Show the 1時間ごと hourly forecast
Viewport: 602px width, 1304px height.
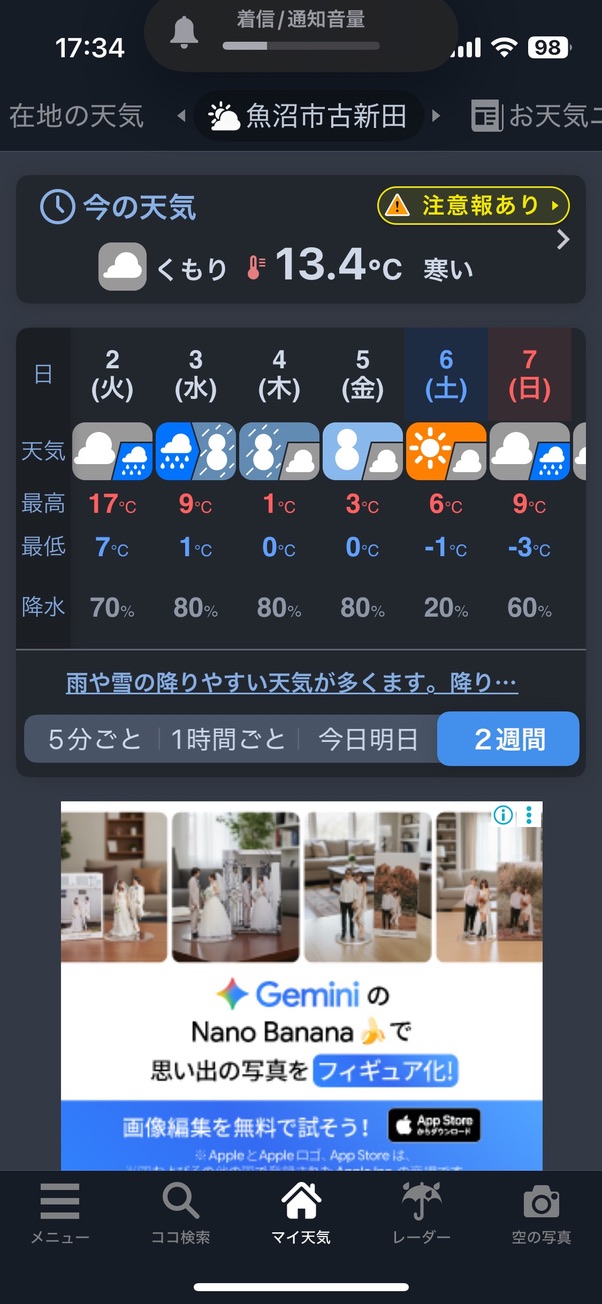point(228,740)
